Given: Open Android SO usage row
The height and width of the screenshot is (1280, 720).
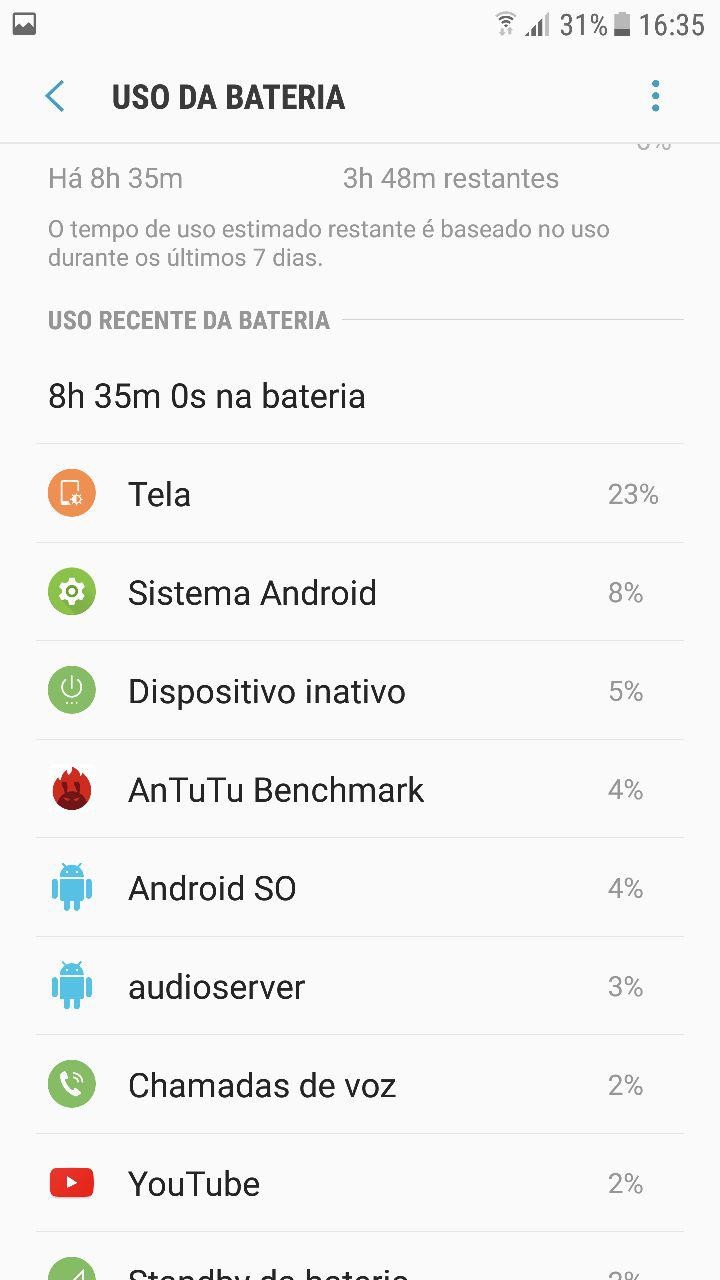Looking at the screenshot, I should (x=360, y=888).
